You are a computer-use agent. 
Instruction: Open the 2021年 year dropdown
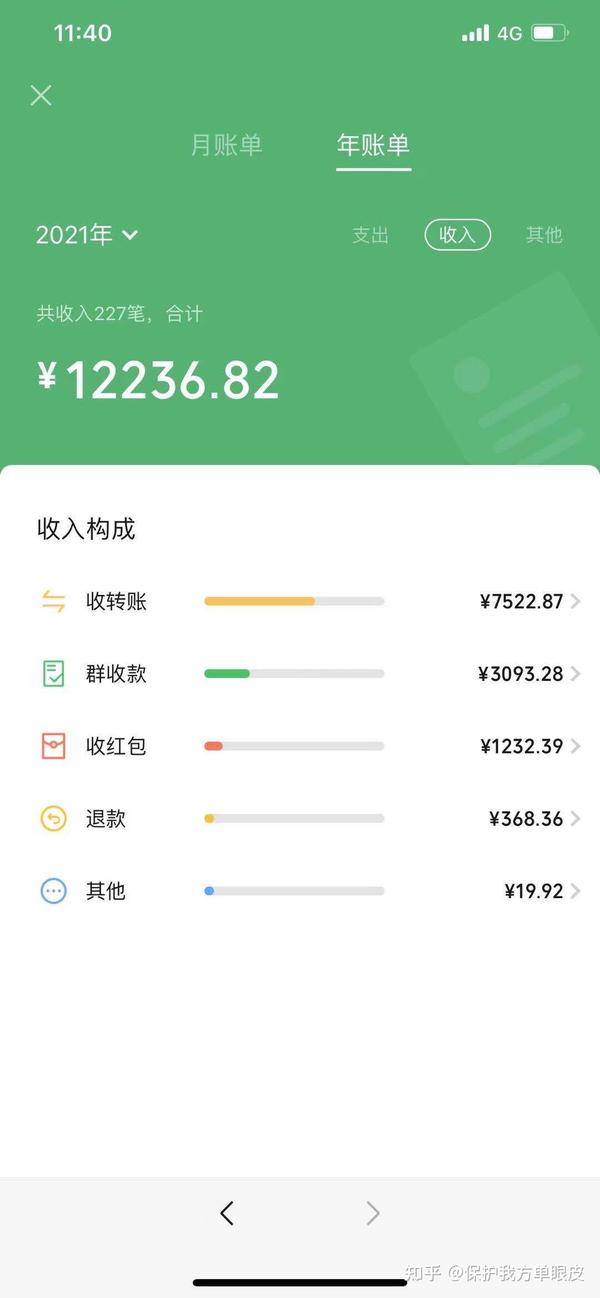87,235
